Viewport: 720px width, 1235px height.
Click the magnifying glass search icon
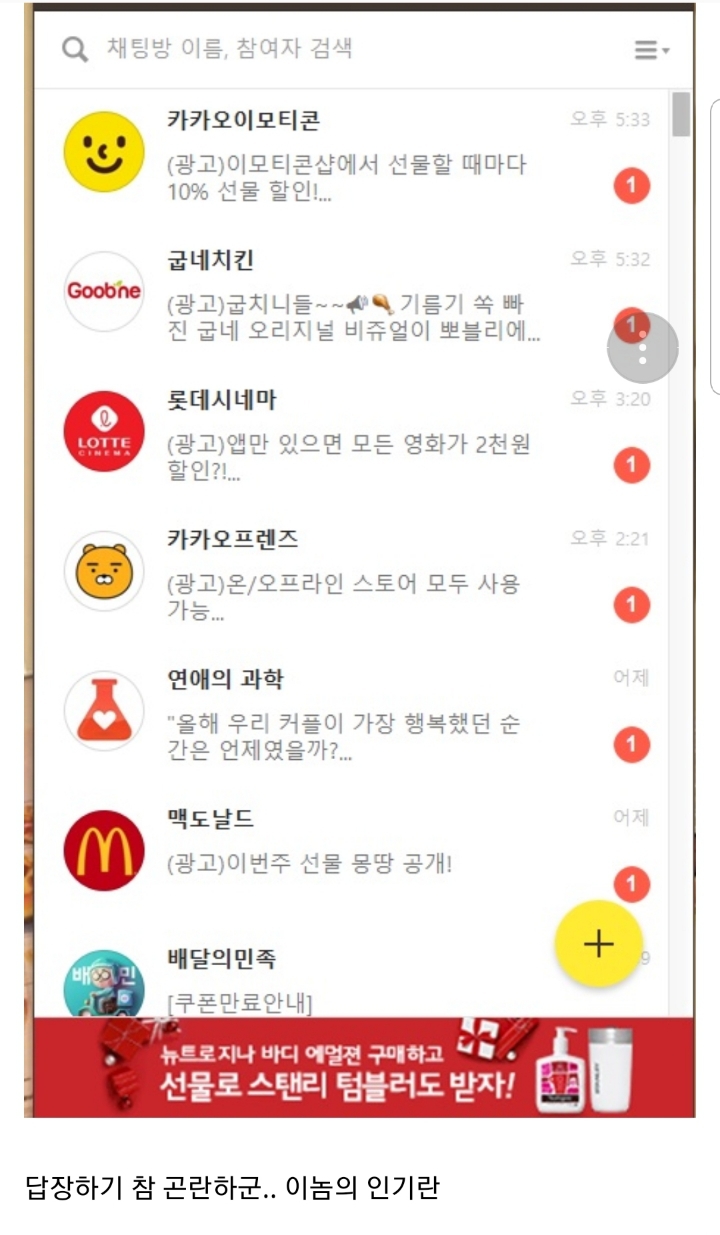[x=74, y=48]
